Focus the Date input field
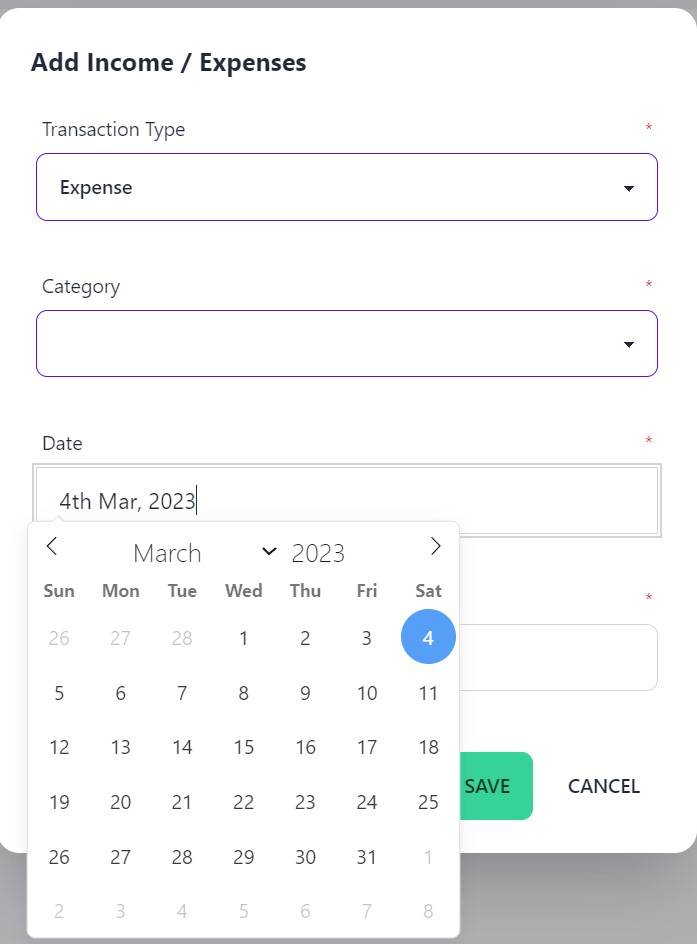 coord(346,501)
